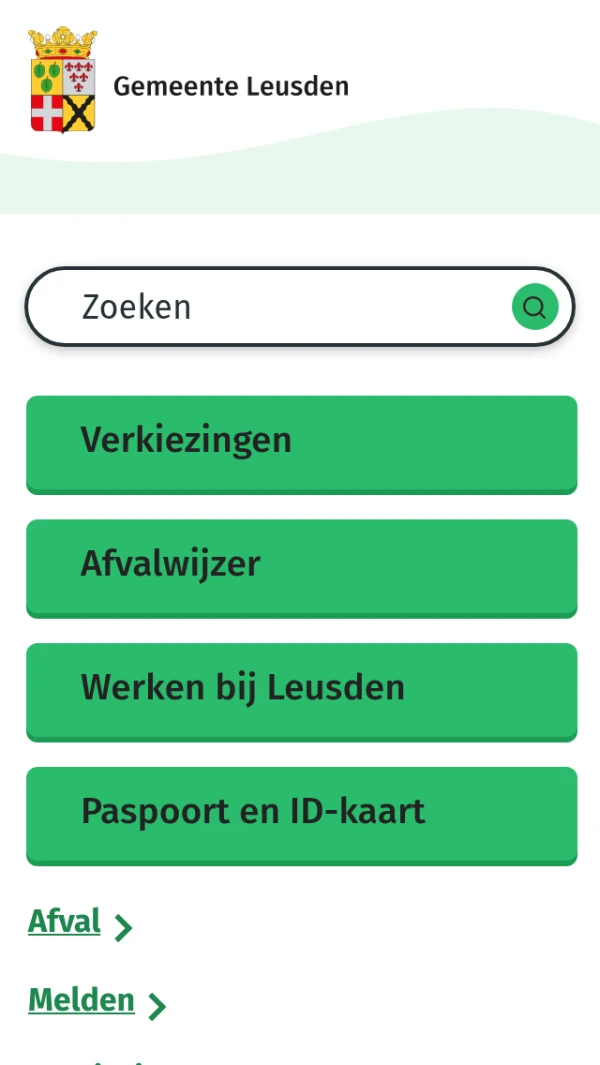Follow the Afval link
The width and height of the screenshot is (600, 1065).
[66, 922]
